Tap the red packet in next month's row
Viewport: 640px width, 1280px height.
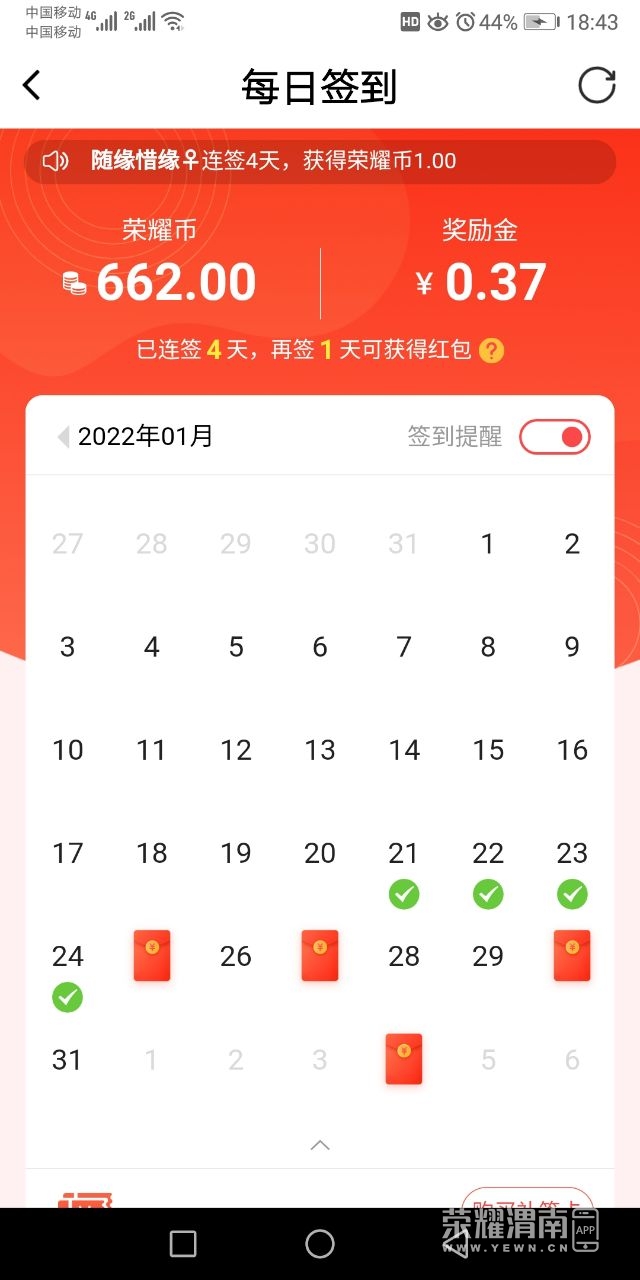click(x=404, y=1059)
